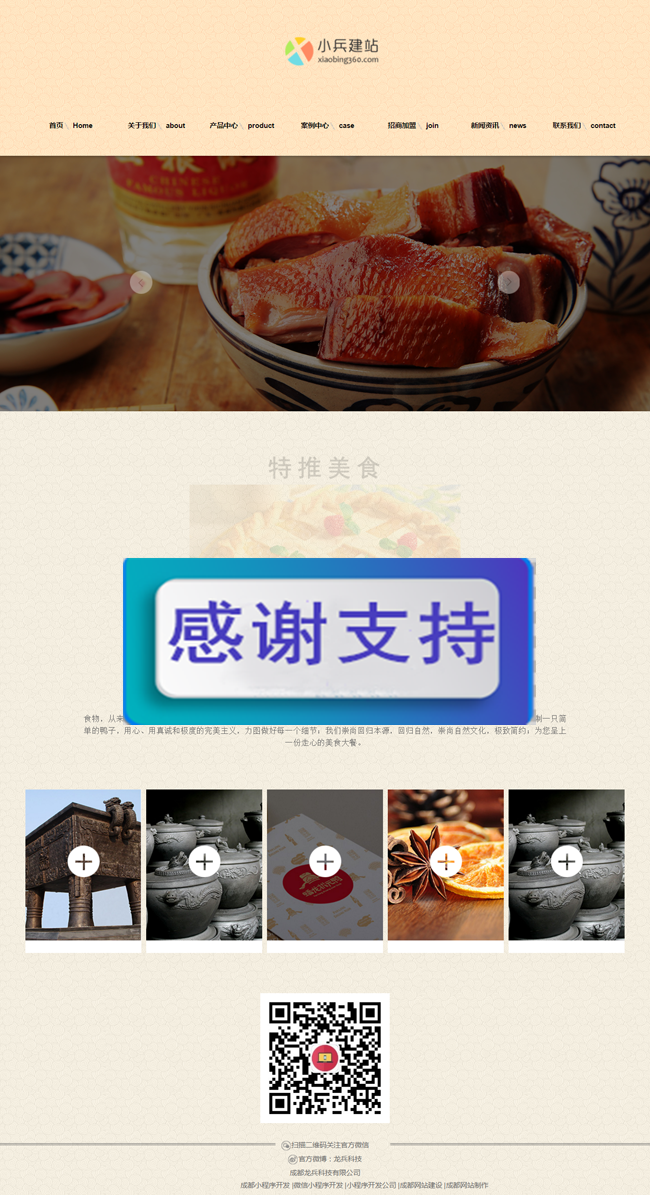Viewport: 650px width, 1195px height.
Task: Open 招商加盟 join page
Action: [x=413, y=126]
